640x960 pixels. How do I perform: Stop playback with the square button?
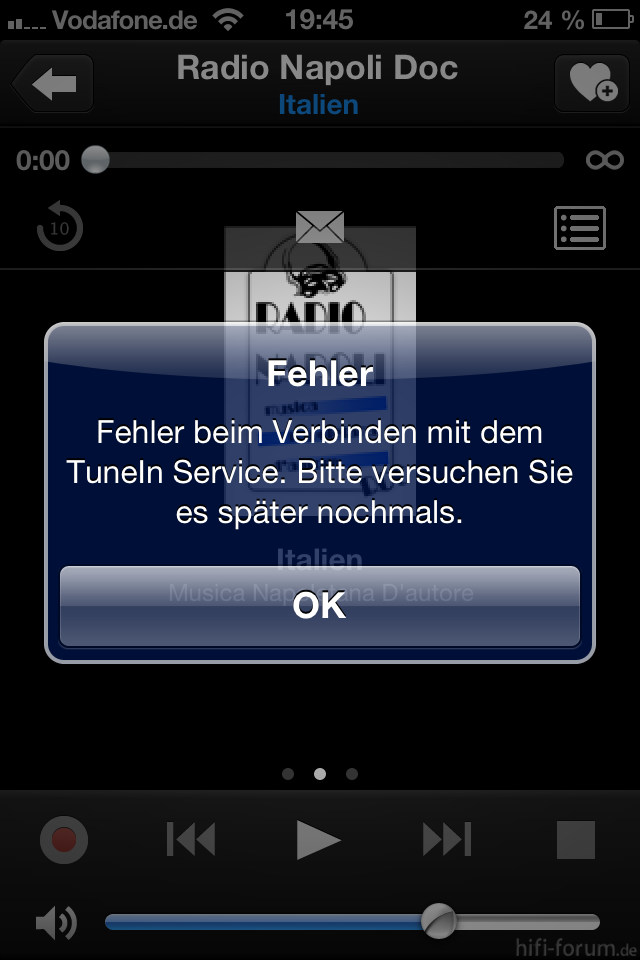pos(576,840)
